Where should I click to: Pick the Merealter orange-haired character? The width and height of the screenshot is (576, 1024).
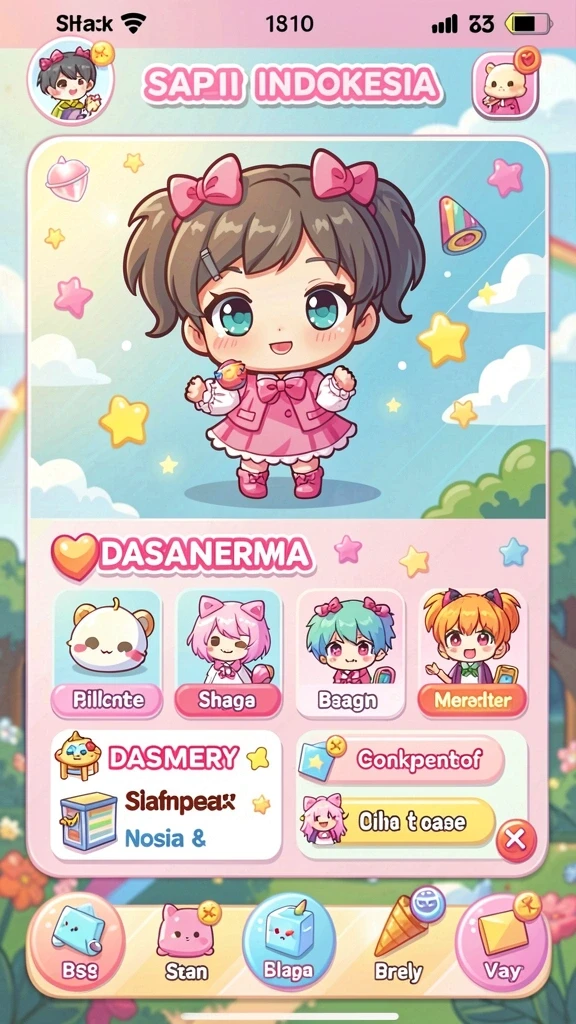coord(472,653)
